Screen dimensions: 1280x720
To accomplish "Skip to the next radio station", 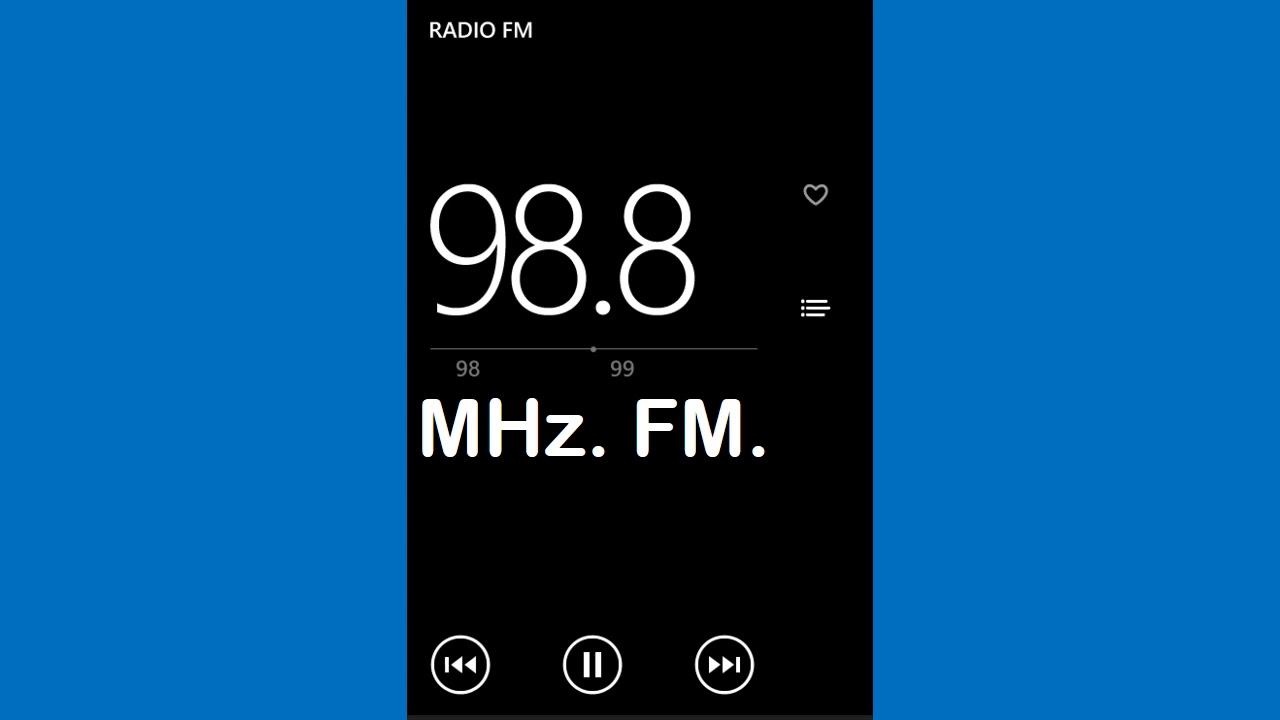I will pyautogui.click(x=724, y=665).
